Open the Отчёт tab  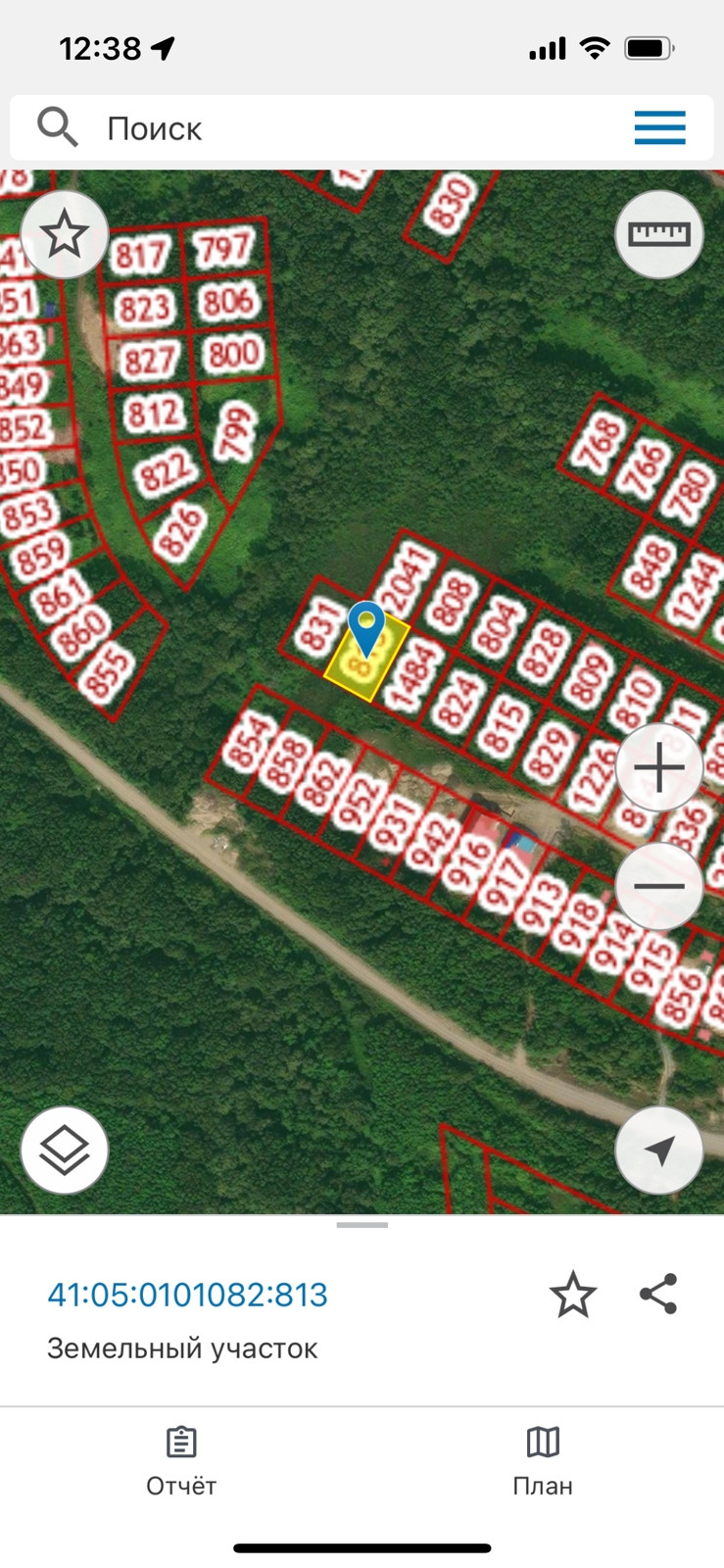tap(181, 1460)
